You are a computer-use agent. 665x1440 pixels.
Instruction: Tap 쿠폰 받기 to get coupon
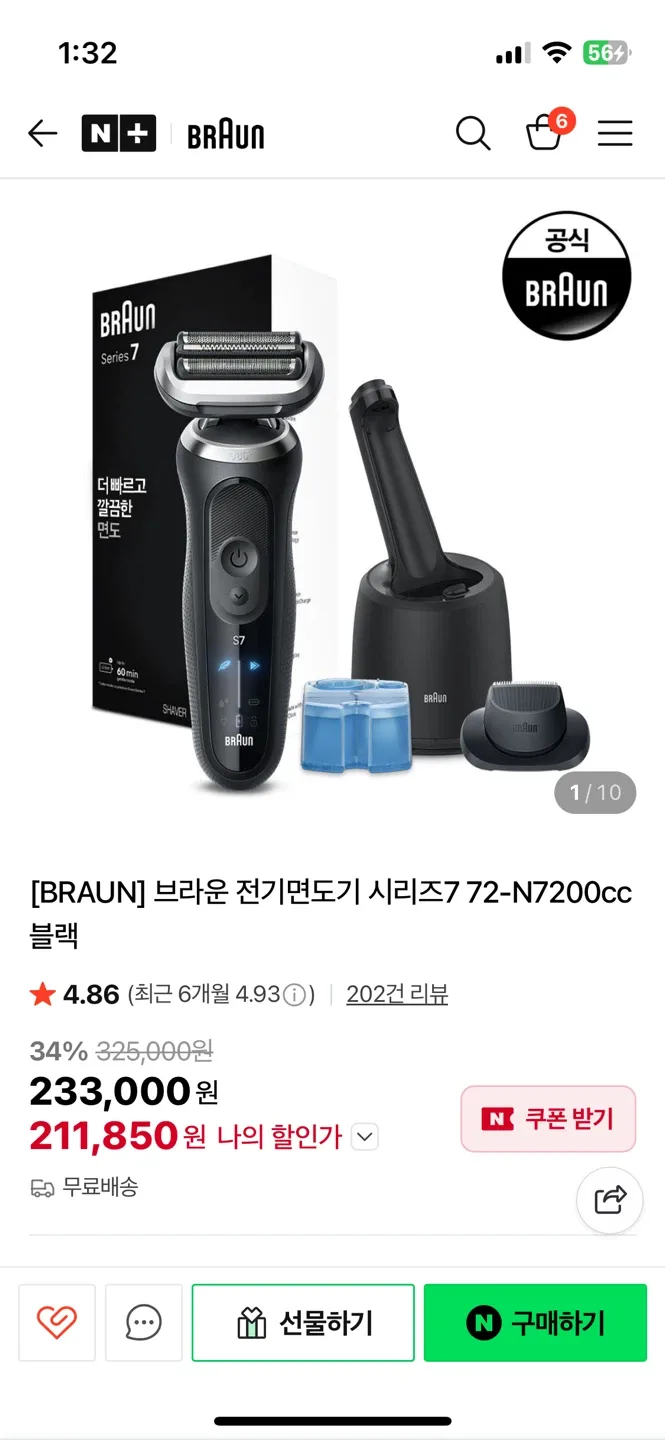548,1119
